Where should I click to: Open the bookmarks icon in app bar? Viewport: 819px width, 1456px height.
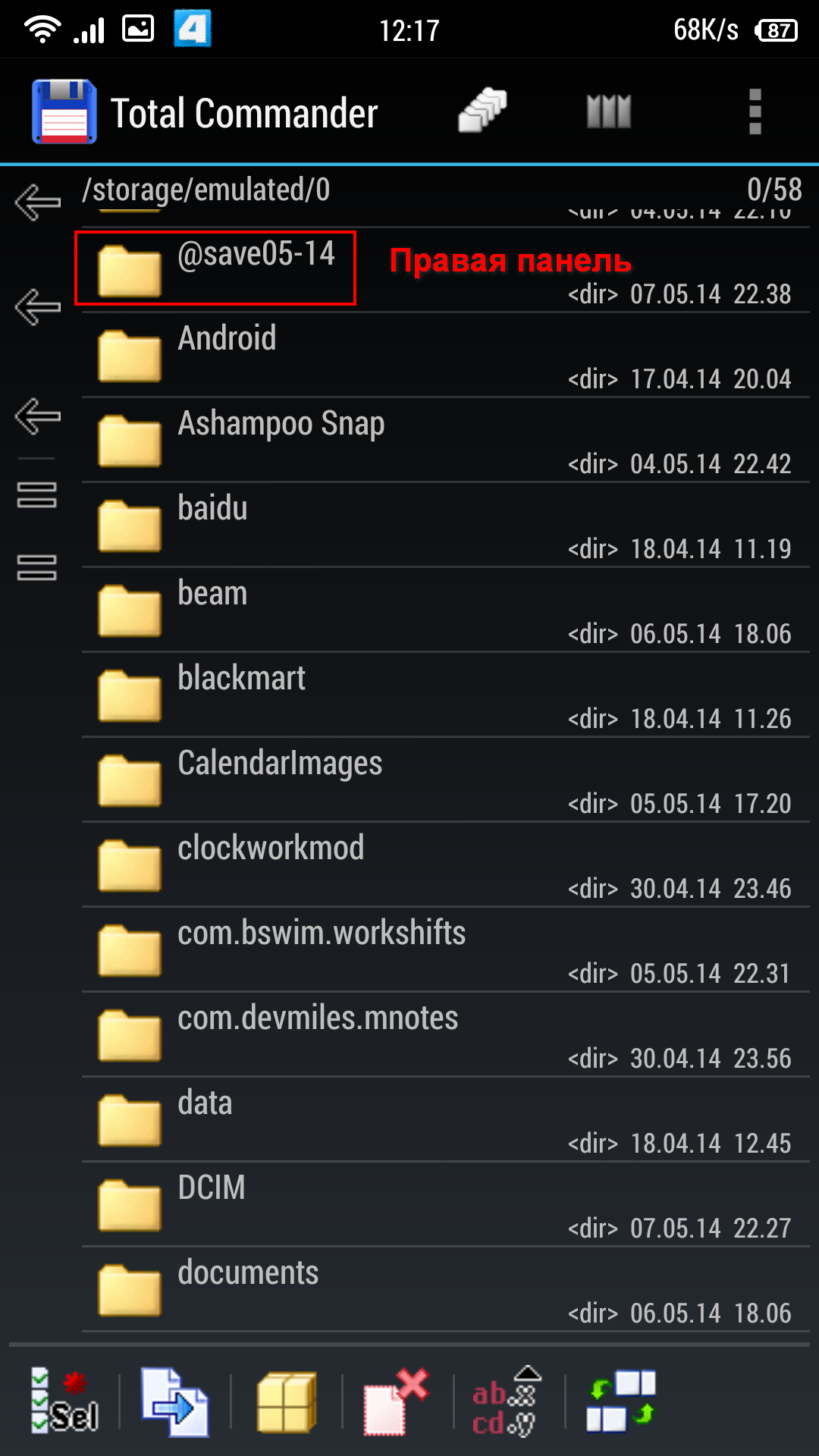(608, 112)
